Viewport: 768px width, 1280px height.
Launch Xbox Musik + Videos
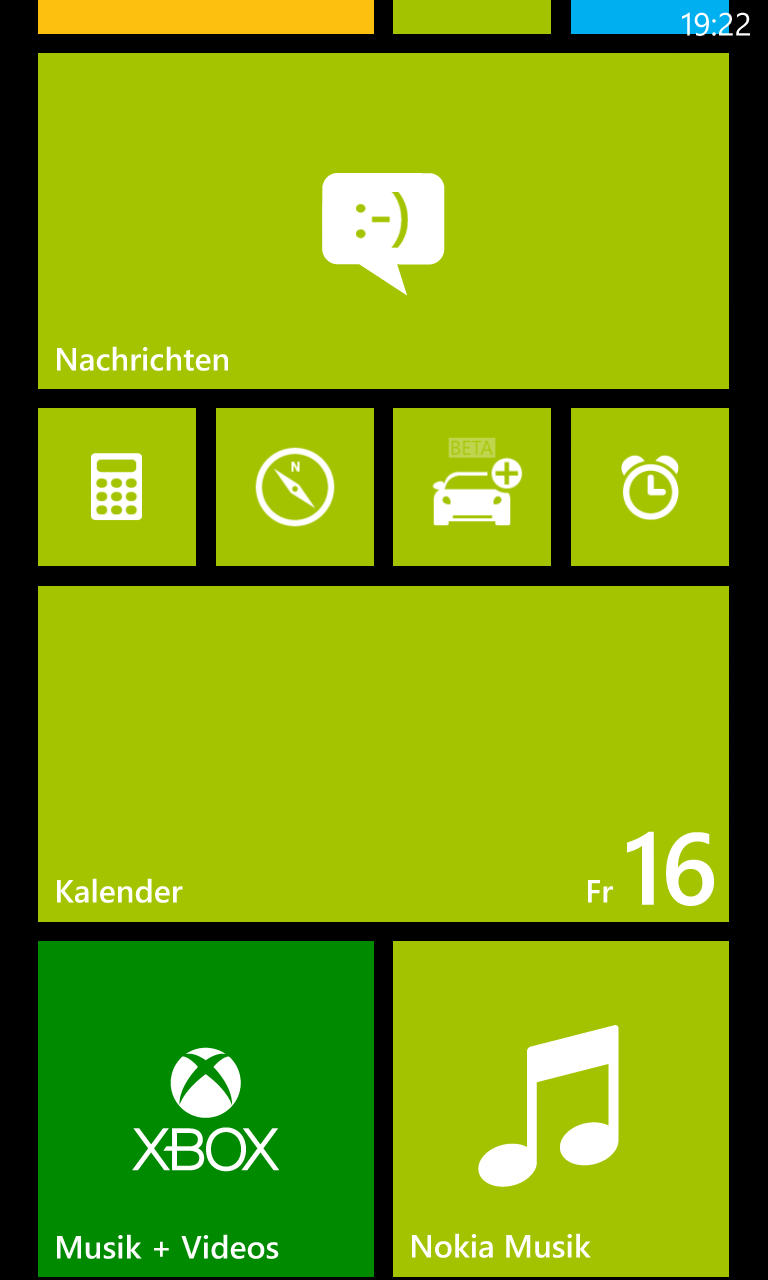tap(206, 1109)
